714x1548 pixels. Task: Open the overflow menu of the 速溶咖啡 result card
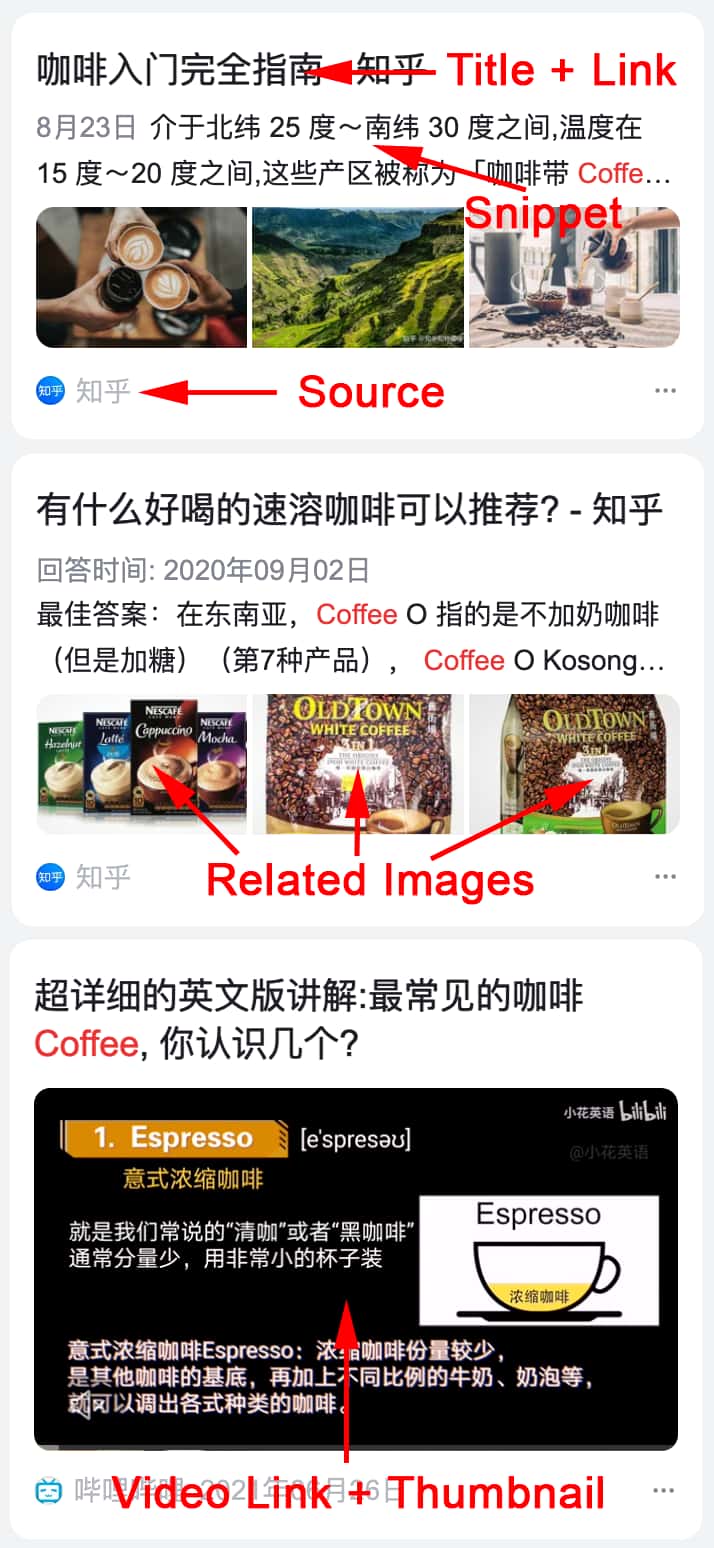click(665, 877)
